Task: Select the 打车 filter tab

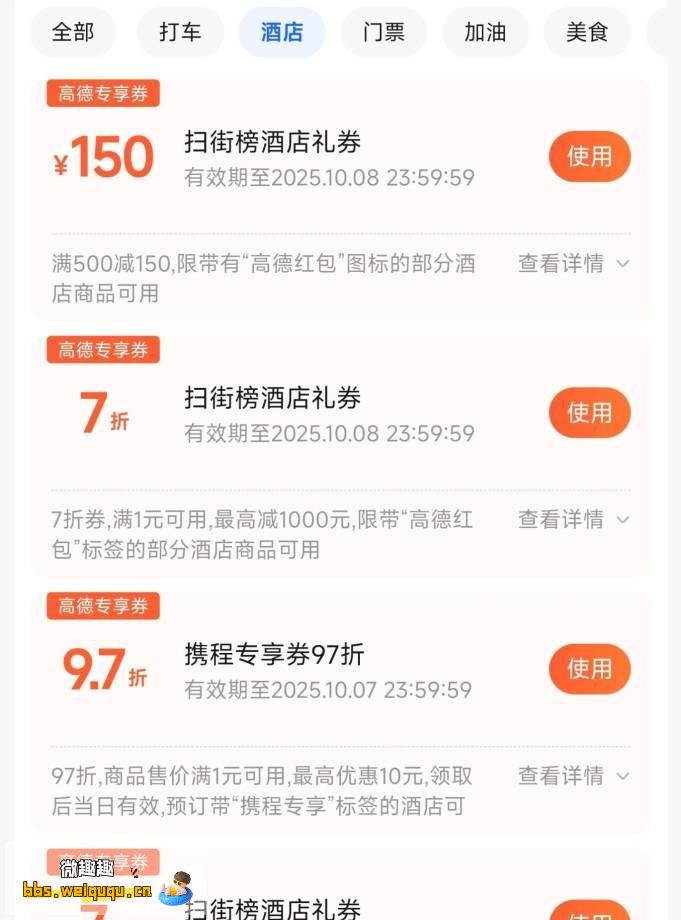Action: pyautogui.click(x=180, y=32)
